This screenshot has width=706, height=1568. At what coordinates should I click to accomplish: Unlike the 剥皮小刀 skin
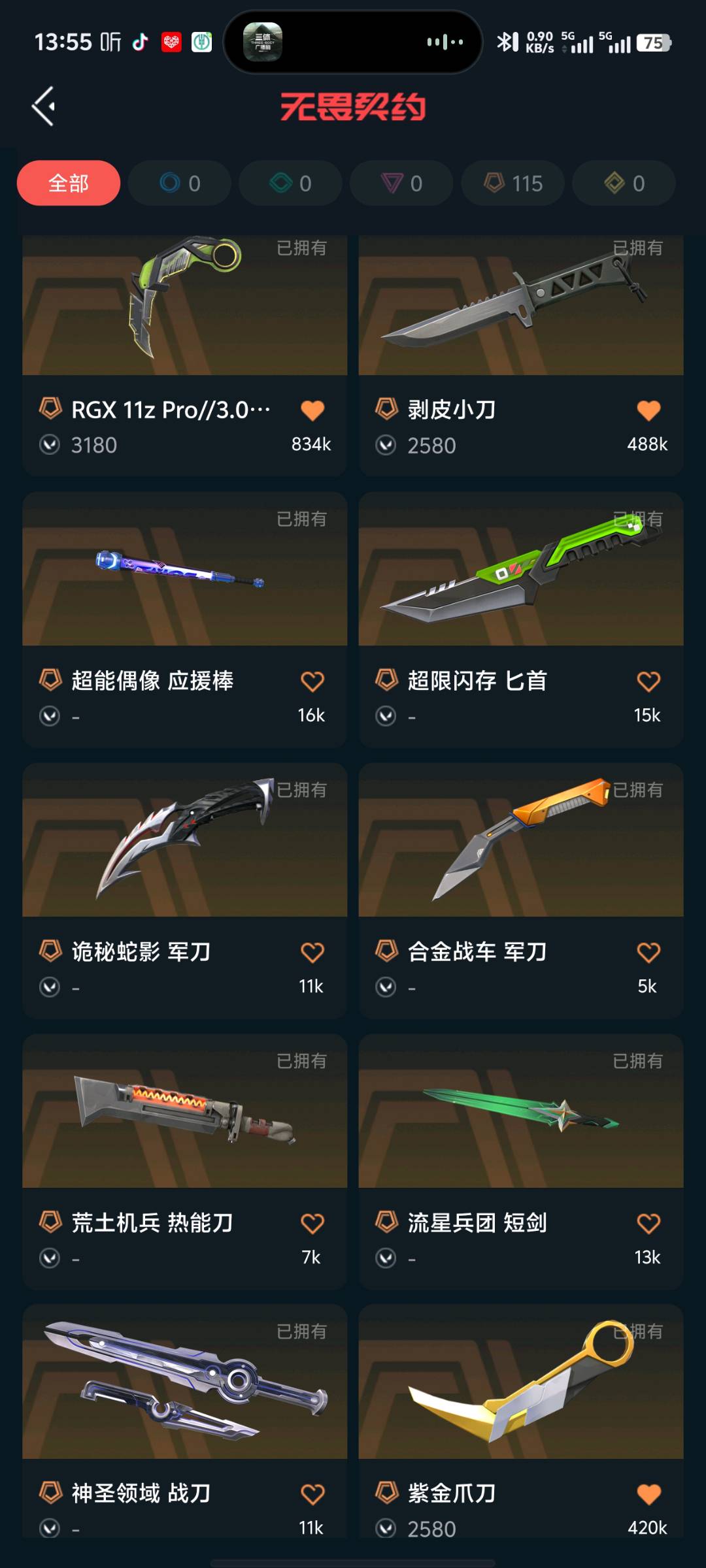648,410
